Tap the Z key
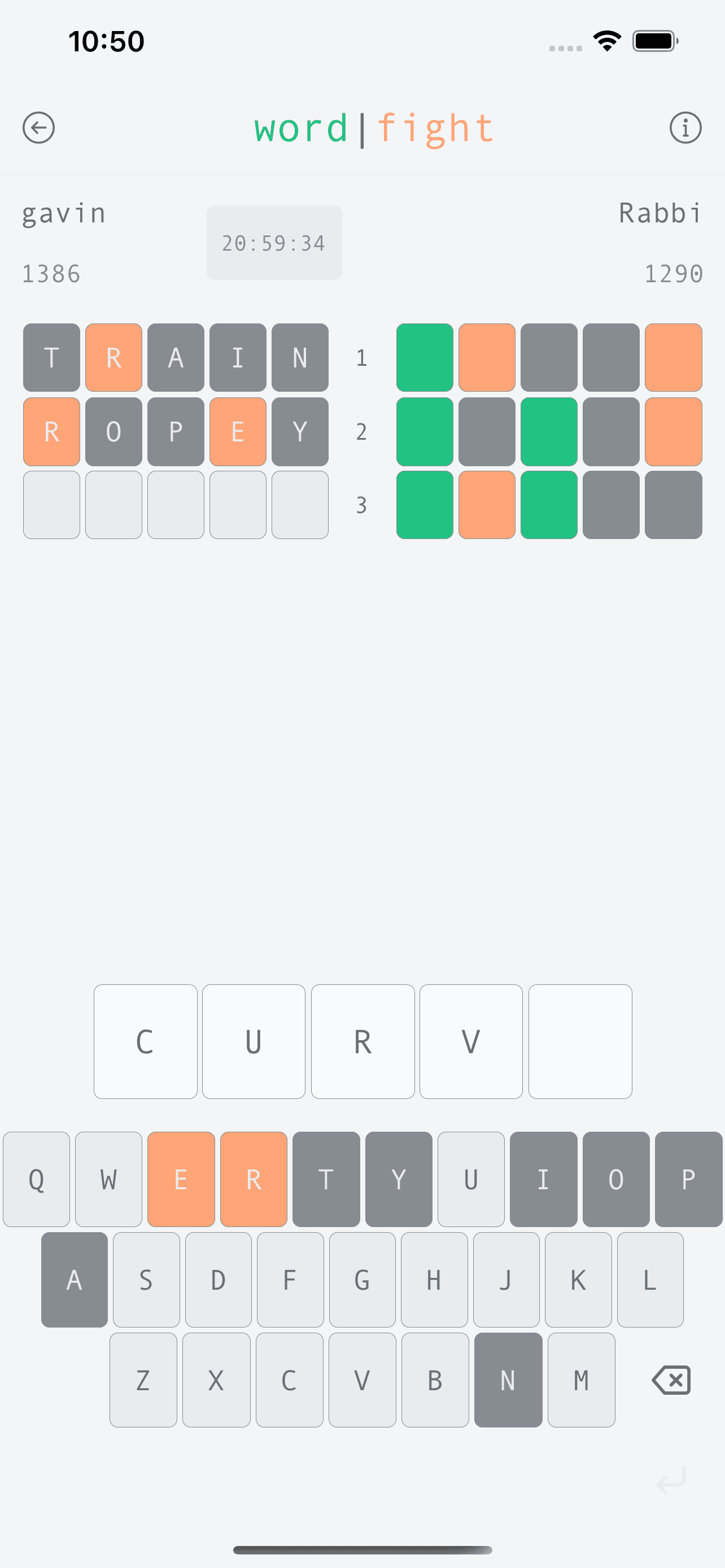This screenshot has height=1568, width=725. click(143, 1380)
